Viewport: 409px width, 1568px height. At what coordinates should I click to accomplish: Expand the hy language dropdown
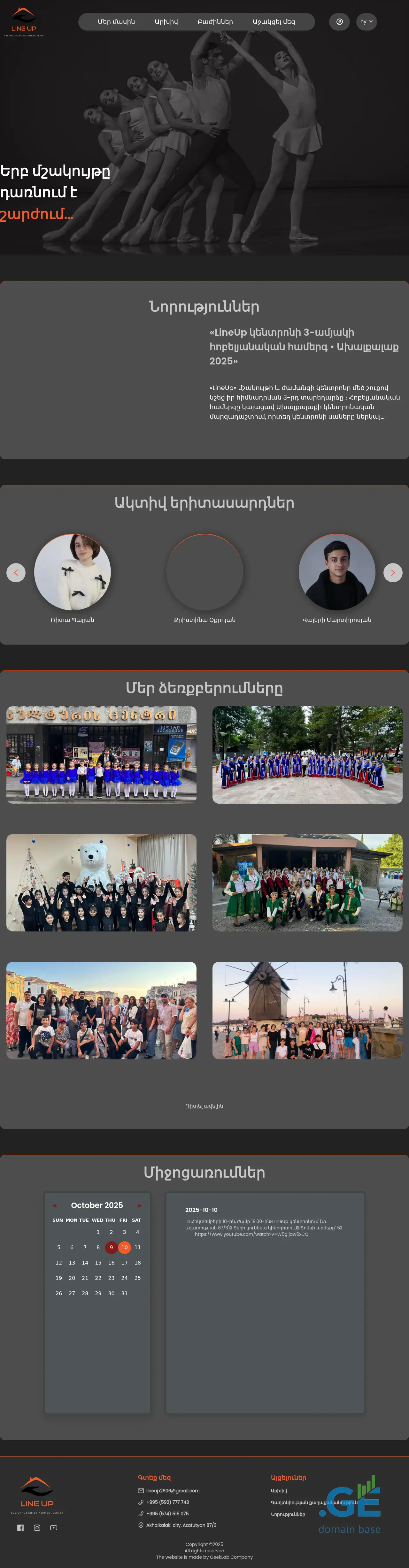(x=367, y=22)
